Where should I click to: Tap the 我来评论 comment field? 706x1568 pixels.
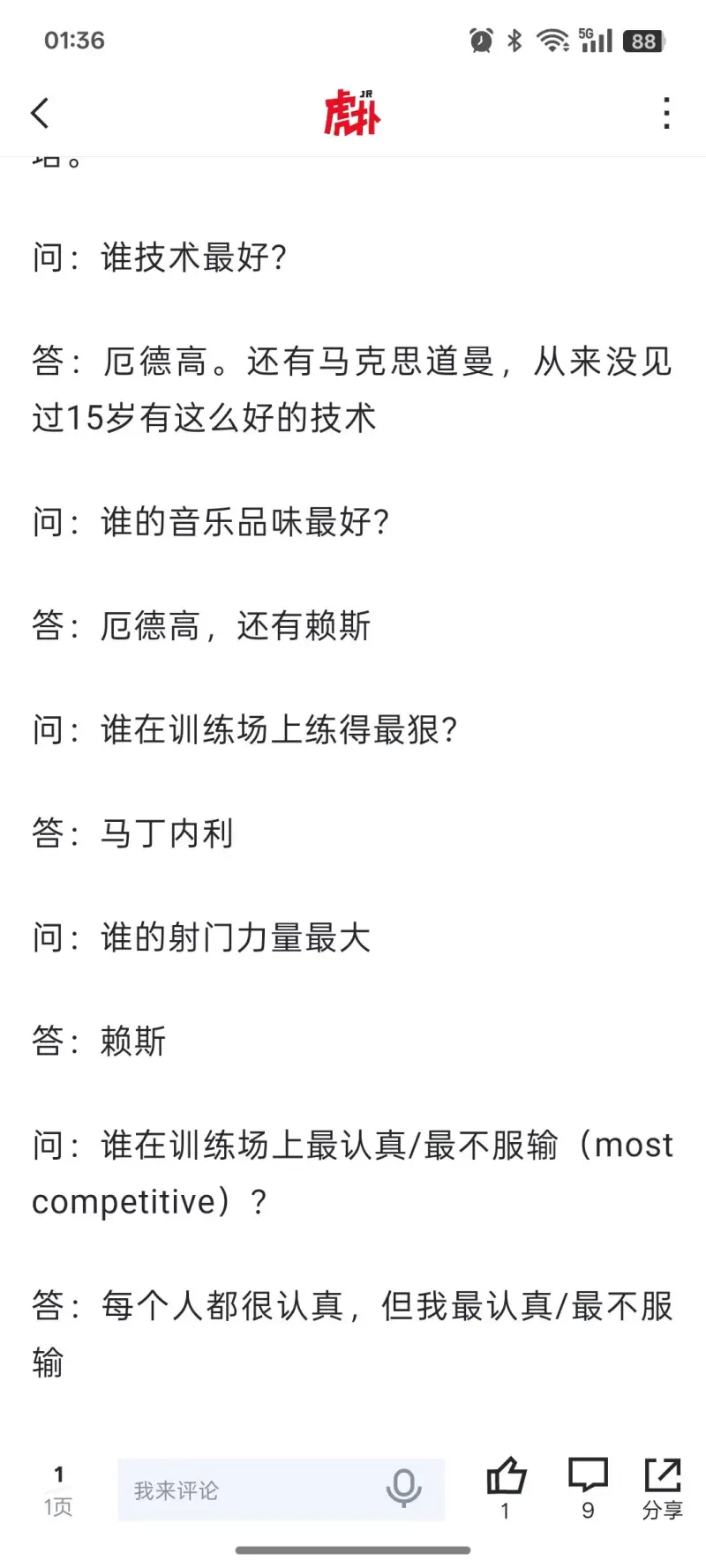(x=247, y=1490)
